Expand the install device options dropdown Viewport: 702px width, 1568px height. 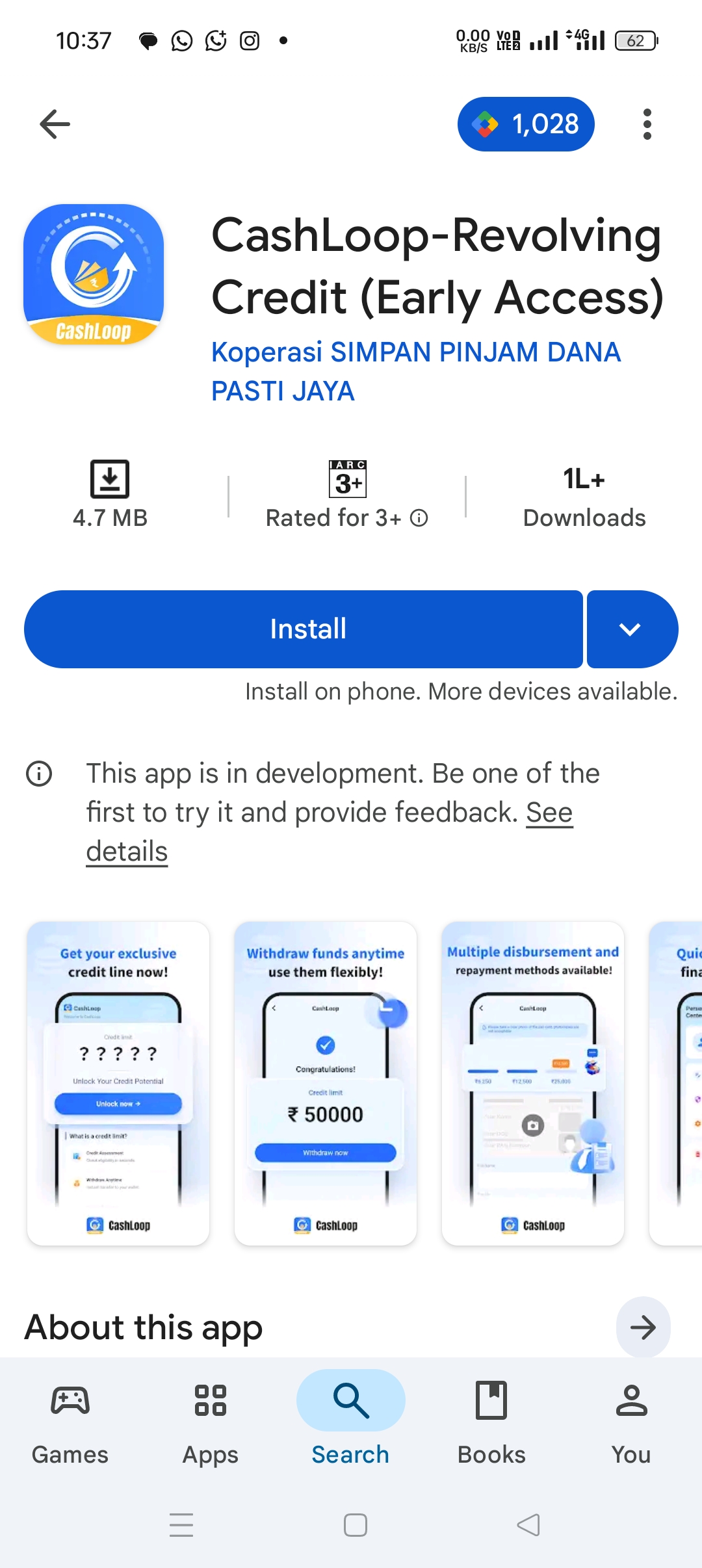(x=631, y=629)
